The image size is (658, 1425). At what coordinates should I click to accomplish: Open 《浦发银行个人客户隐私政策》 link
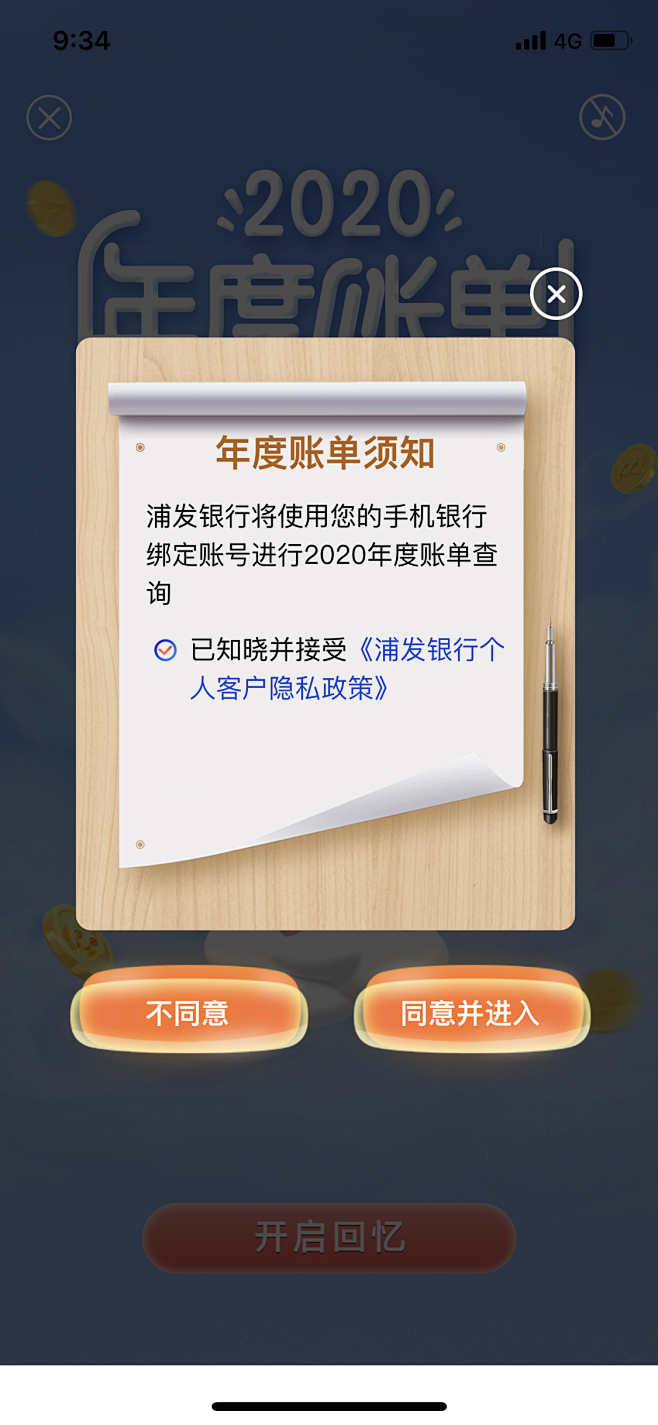point(347,669)
